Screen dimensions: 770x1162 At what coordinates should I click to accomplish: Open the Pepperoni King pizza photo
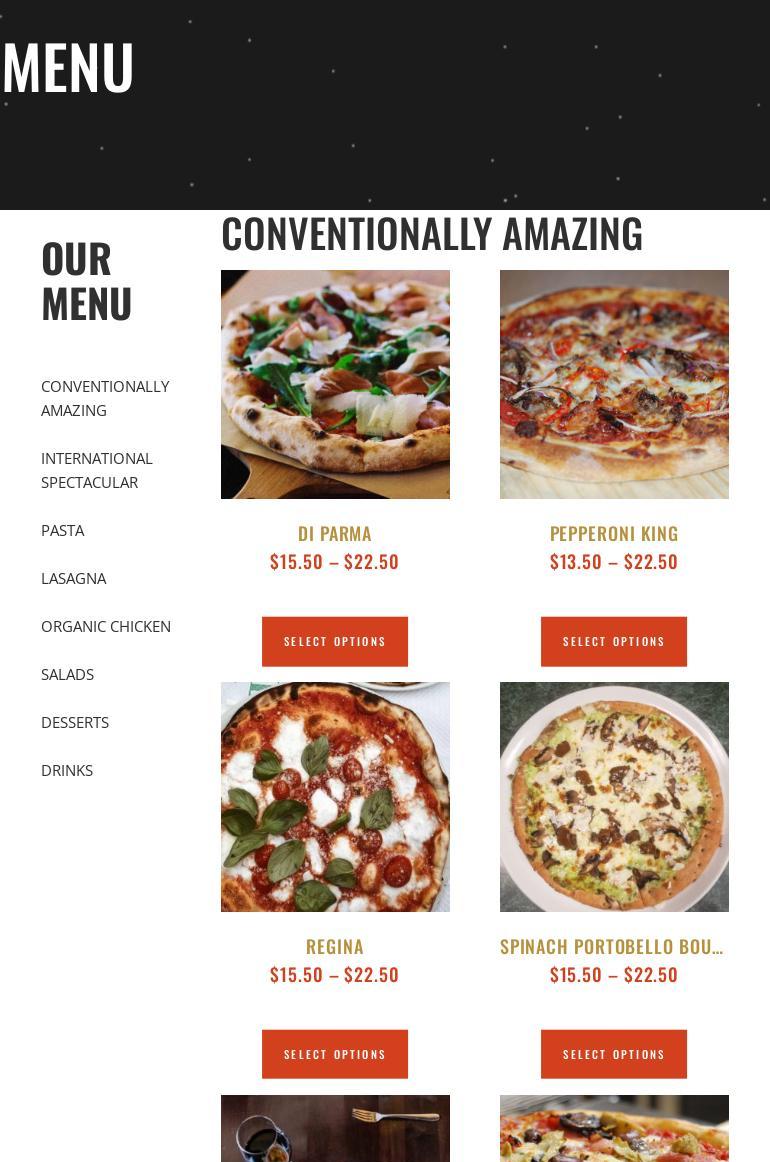pyautogui.click(x=614, y=384)
